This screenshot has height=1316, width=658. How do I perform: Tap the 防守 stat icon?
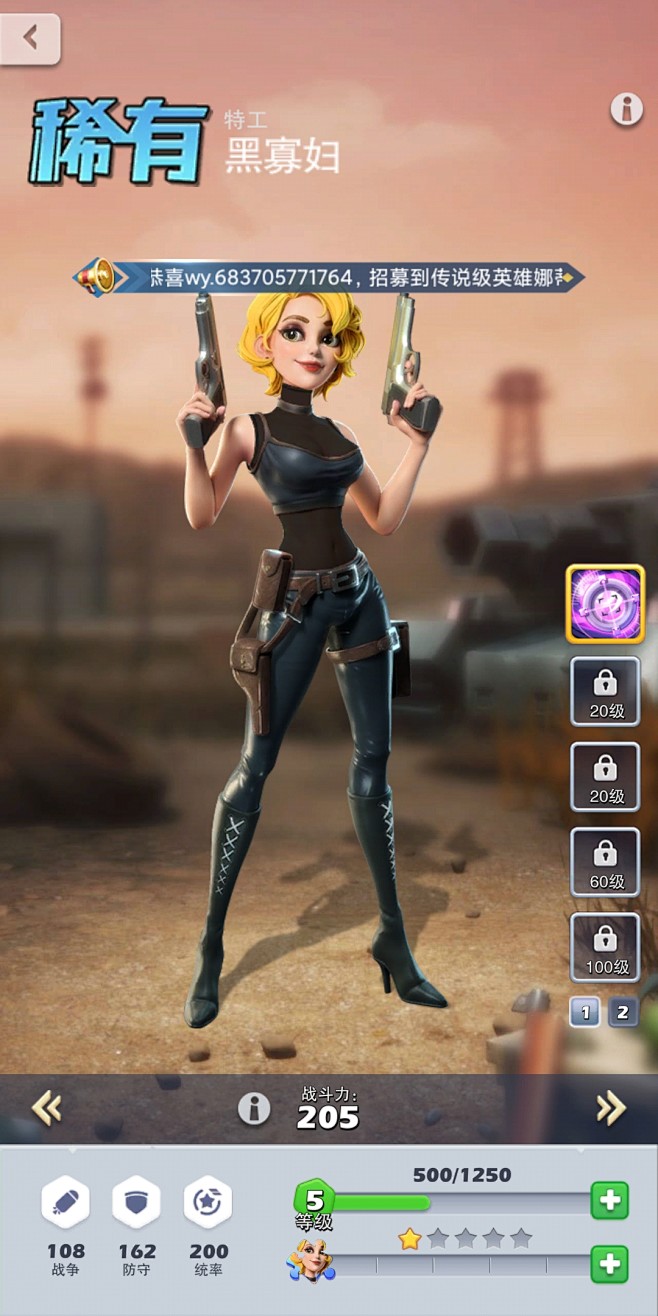[x=137, y=1202]
